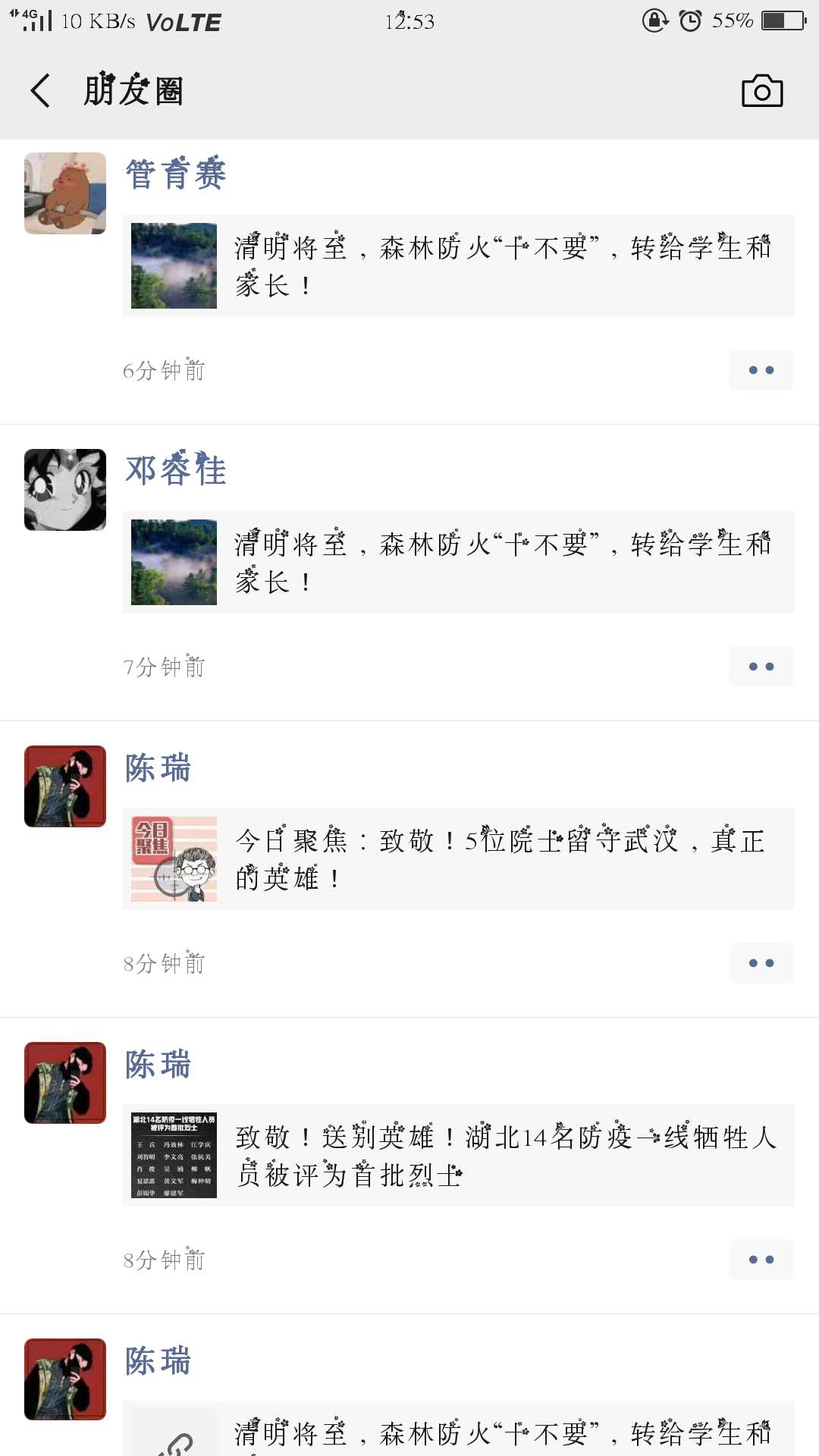The image size is (819, 1456).
Task: Open comment menu on 邓睿桂's 7分钟前 post
Action: [x=761, y=667]
